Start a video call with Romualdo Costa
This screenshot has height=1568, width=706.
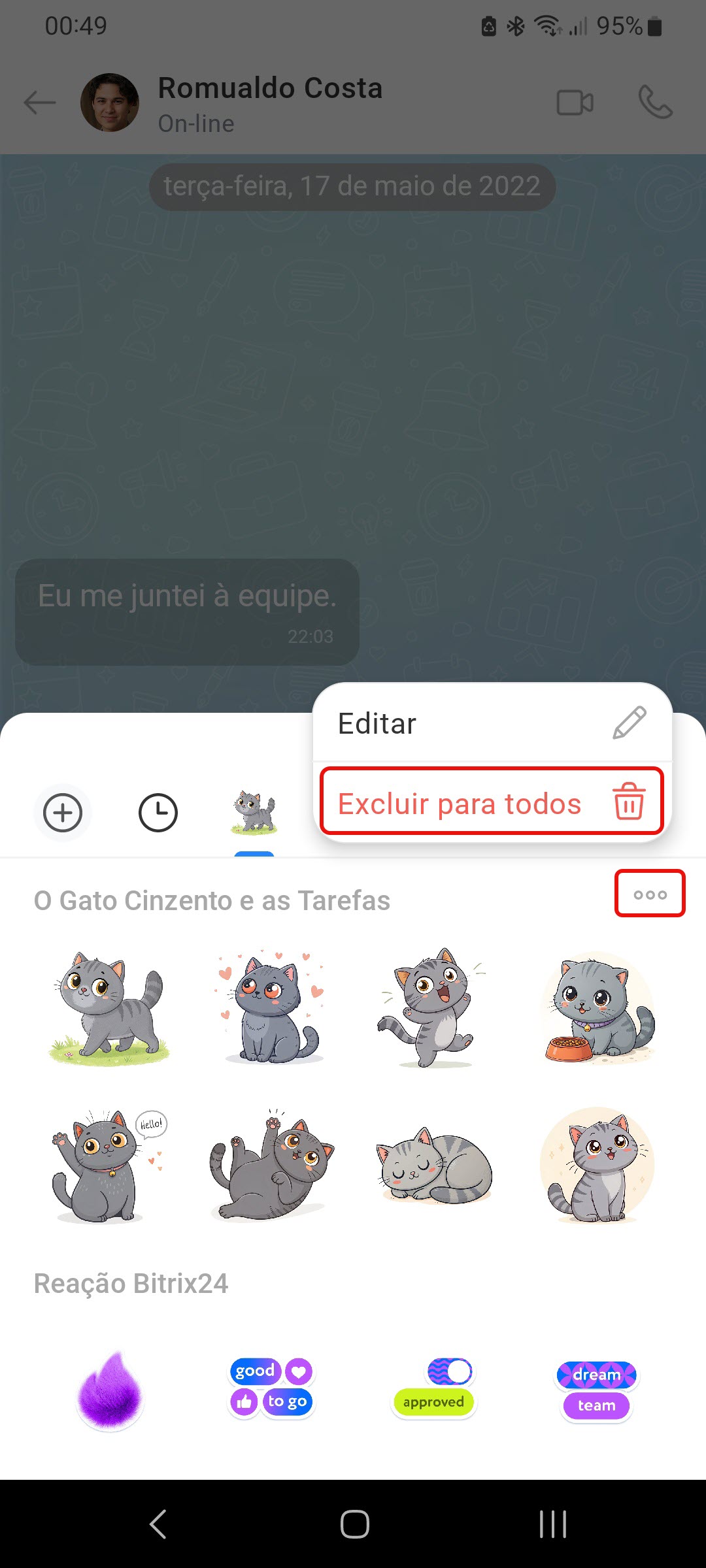575,103
